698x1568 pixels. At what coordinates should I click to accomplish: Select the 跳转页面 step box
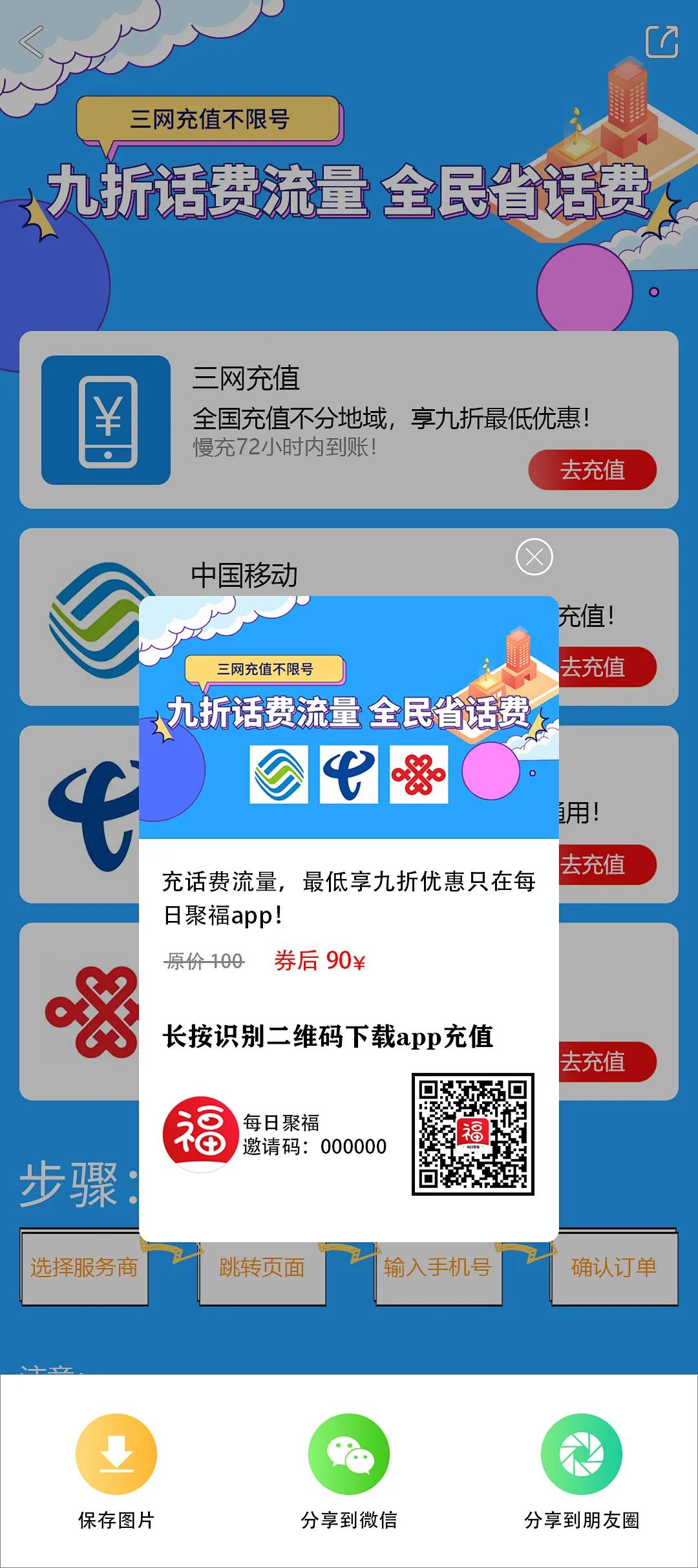(x=260, y=1266)
